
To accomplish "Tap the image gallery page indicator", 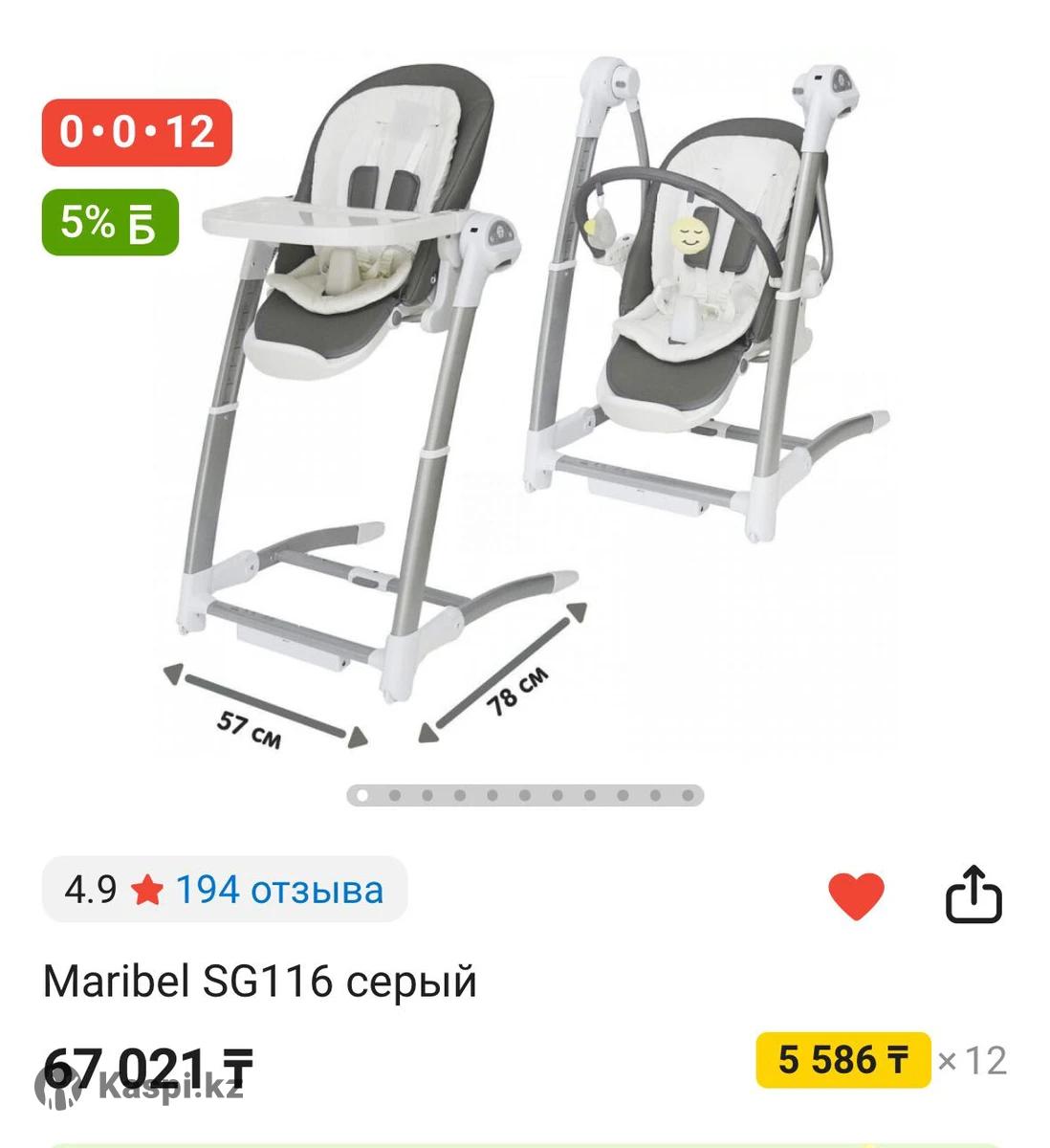I will point(525,795).
